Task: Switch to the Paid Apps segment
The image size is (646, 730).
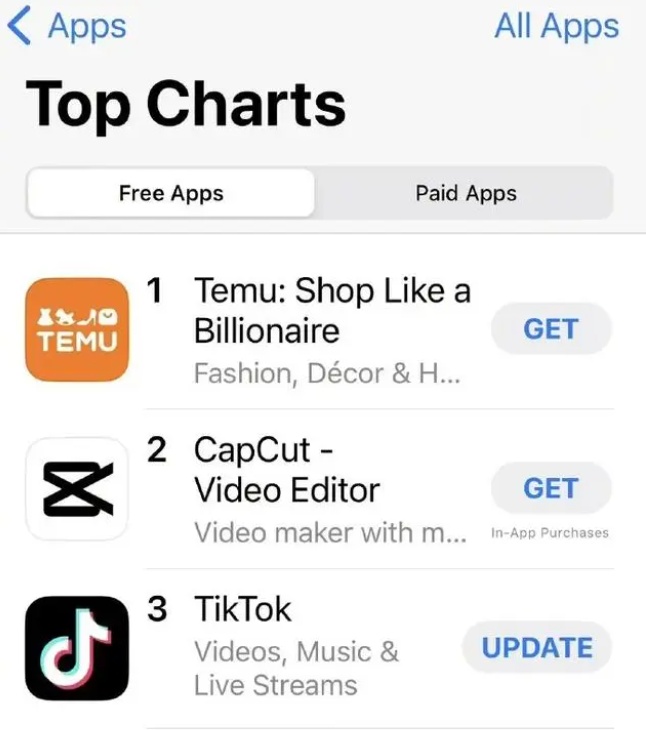Action: tap(465, 193)
